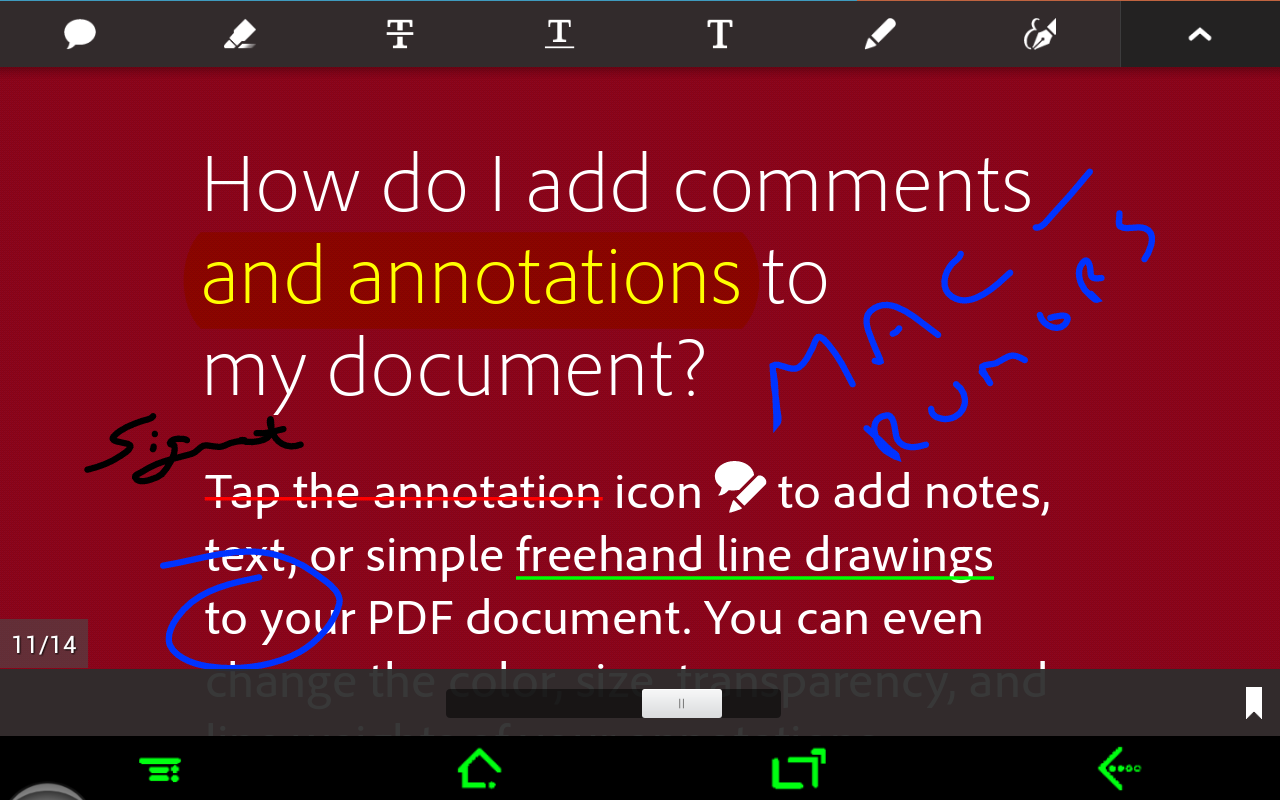Viewport: 1280px width, 800px height.
Task: Open the system menu button
Action: [160, 769]
